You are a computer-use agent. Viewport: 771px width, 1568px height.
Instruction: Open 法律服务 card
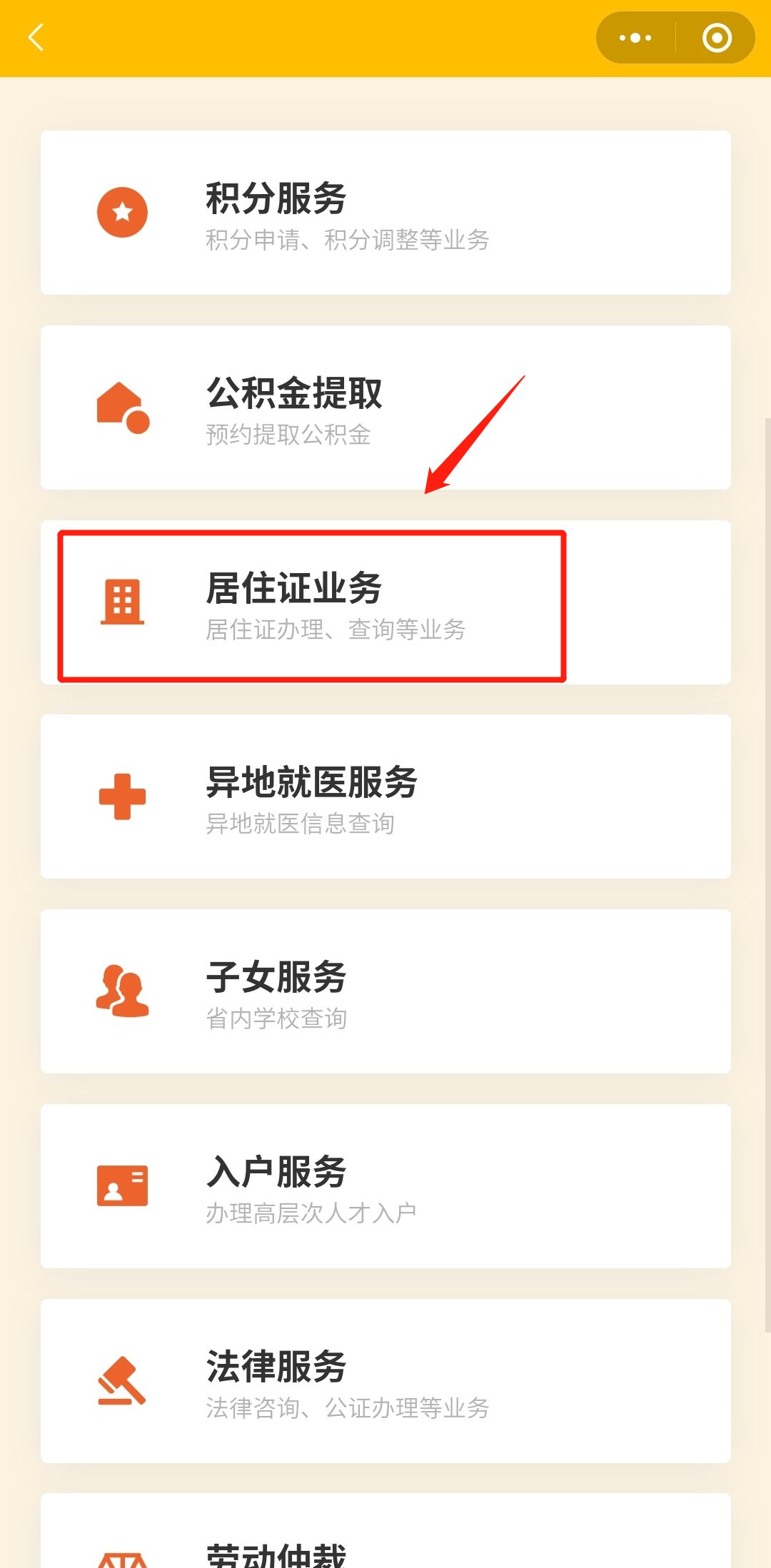(385, 1381)
